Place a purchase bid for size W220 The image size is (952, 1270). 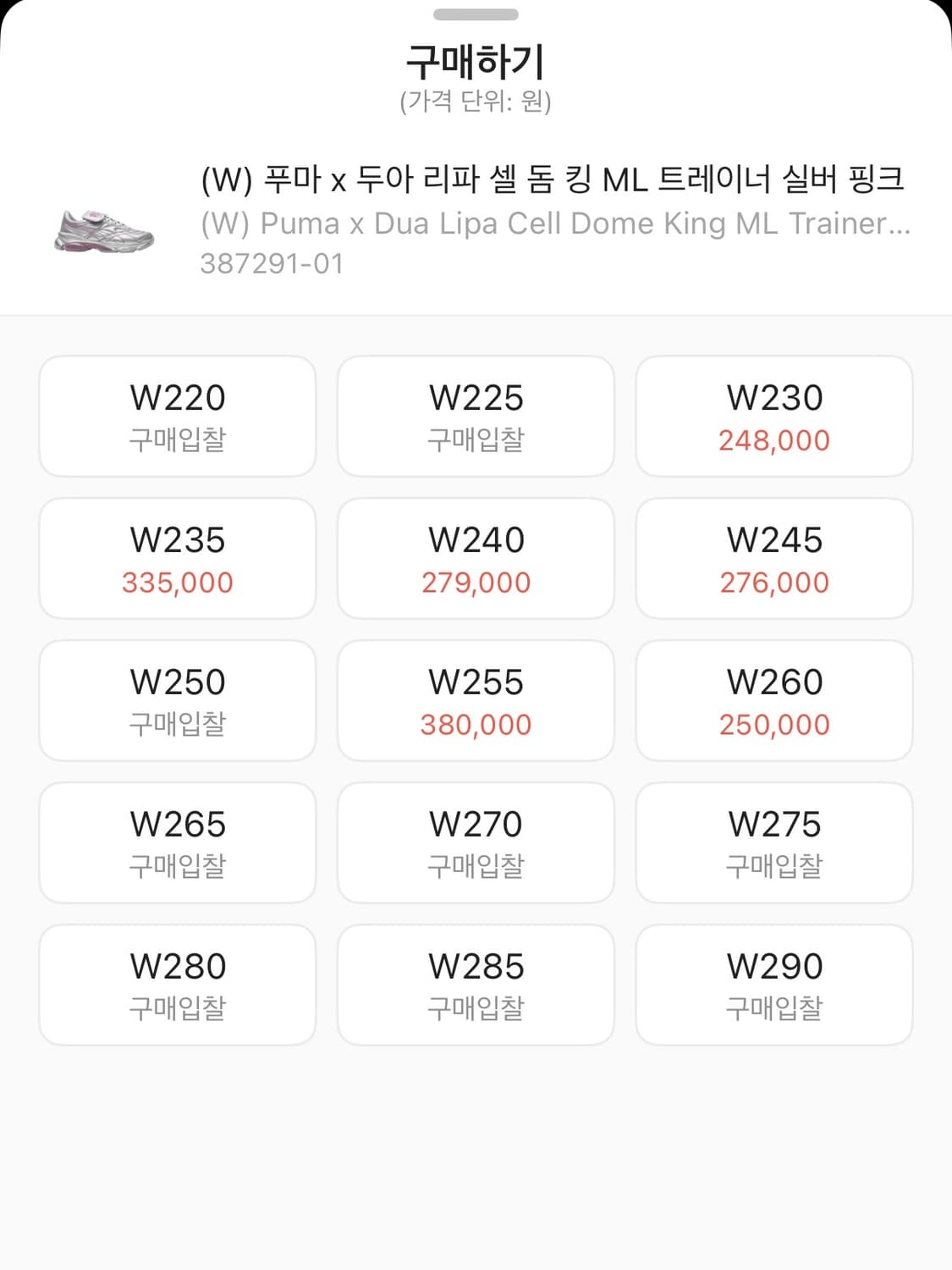(x=176, y=416)
